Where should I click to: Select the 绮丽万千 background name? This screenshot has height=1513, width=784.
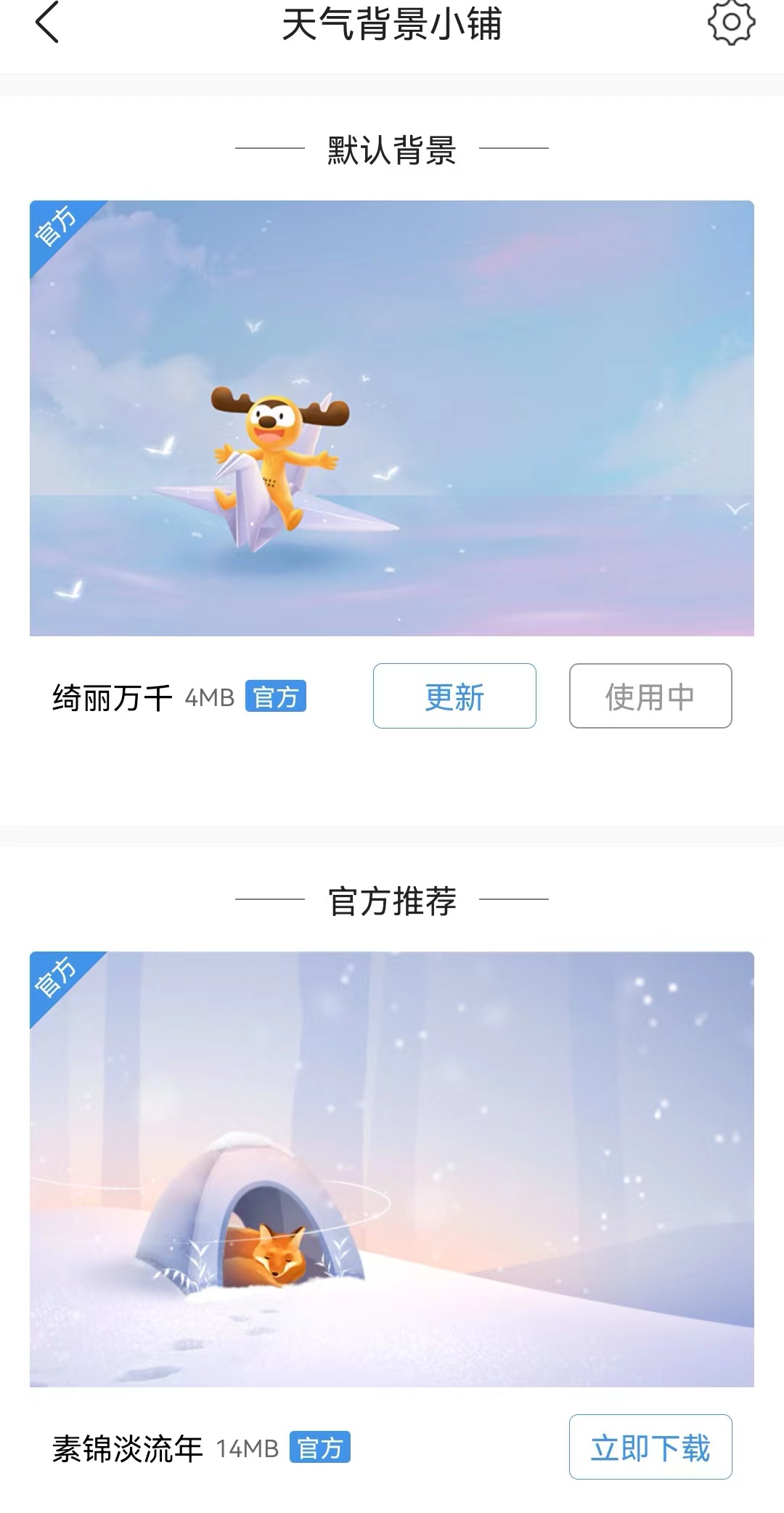113,696
